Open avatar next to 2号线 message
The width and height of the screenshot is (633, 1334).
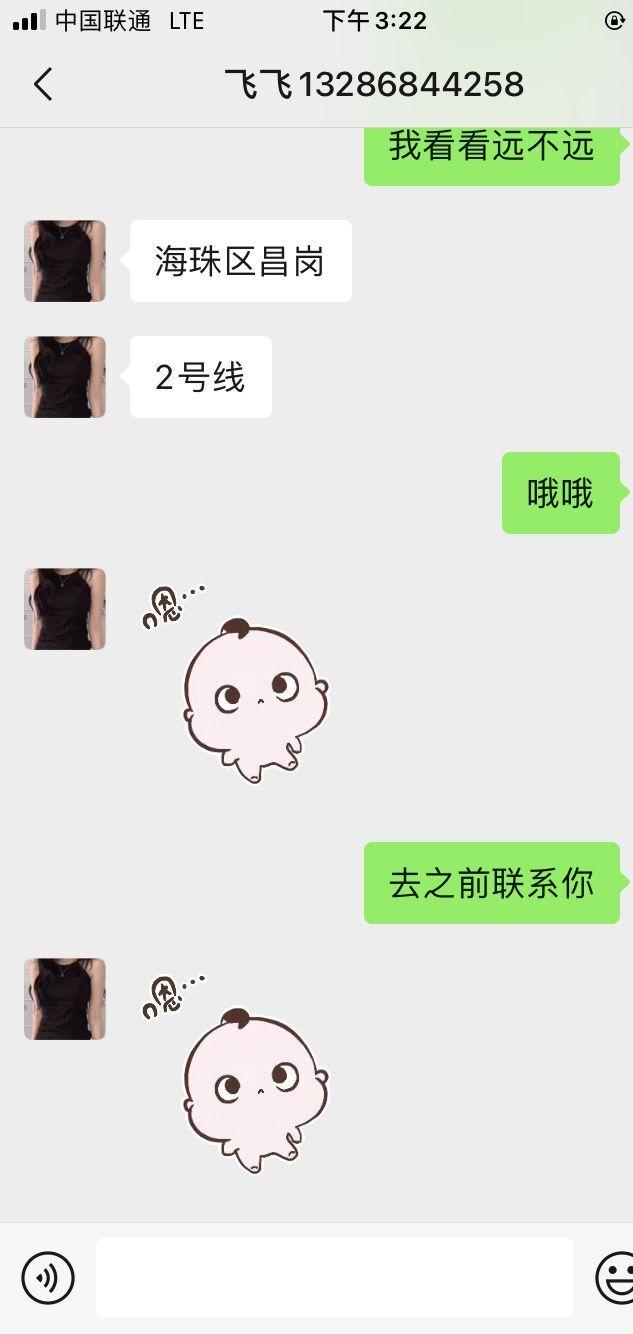click(65, 377)
